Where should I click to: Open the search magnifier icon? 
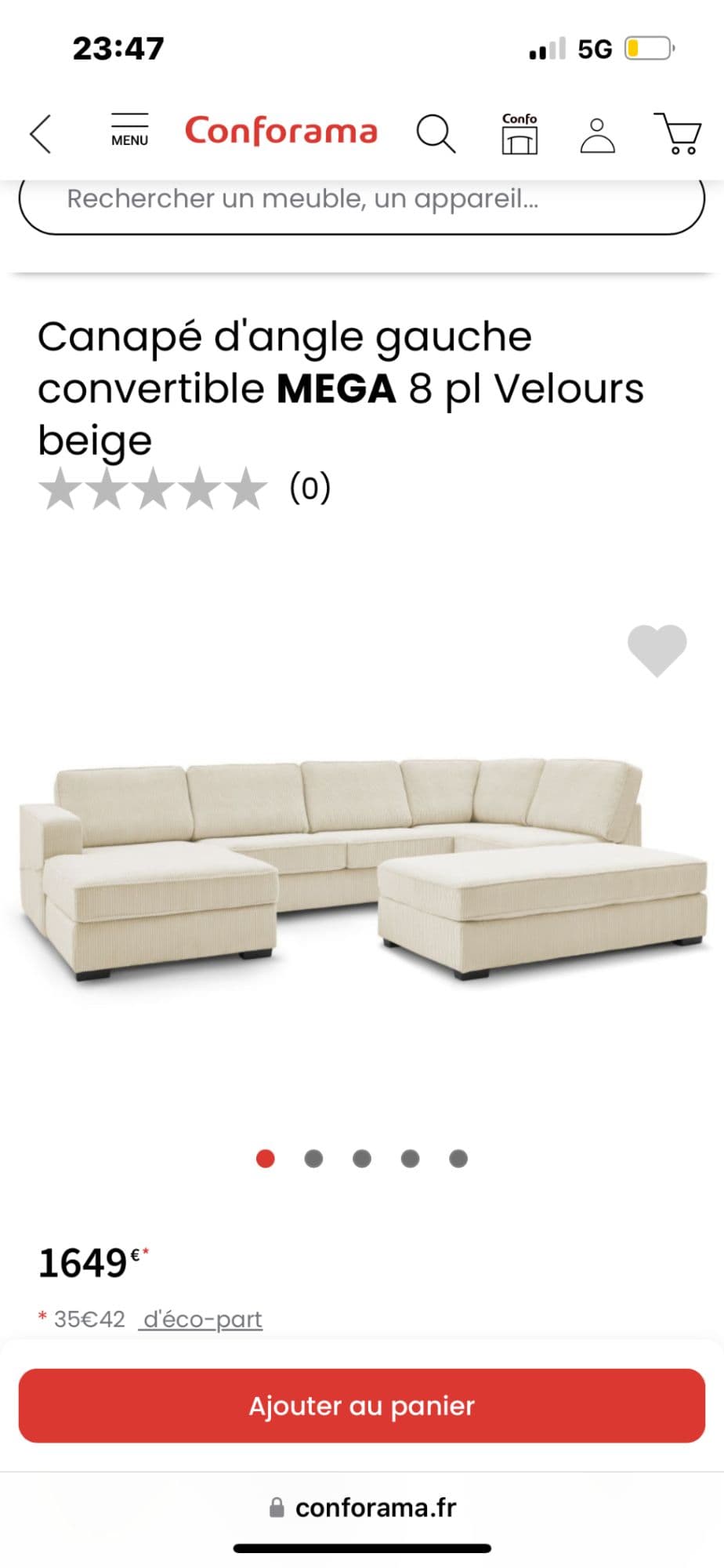pyautogui.click(x=435, y=133)
